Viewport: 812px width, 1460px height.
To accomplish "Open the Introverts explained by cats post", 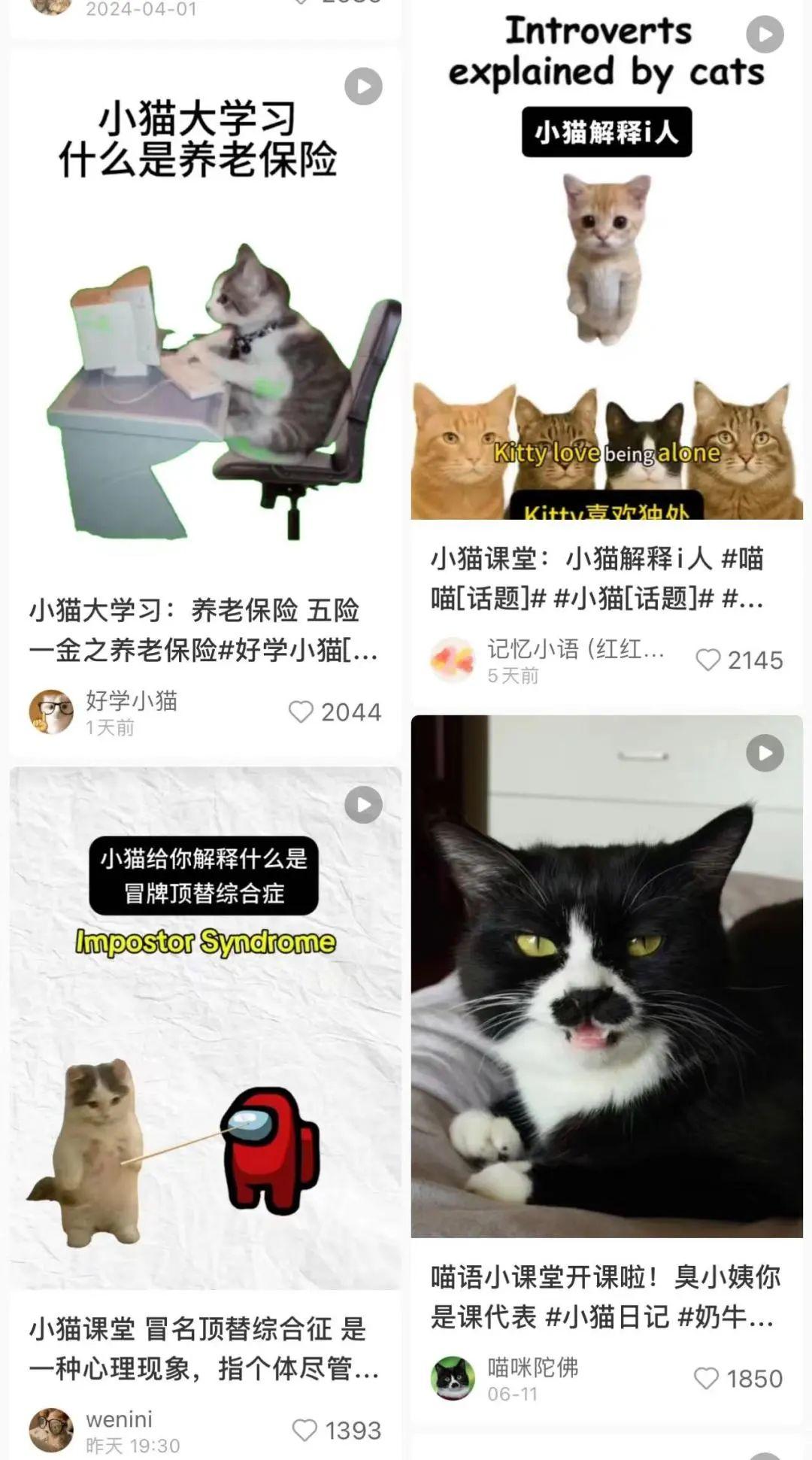I will pos(606,263).
